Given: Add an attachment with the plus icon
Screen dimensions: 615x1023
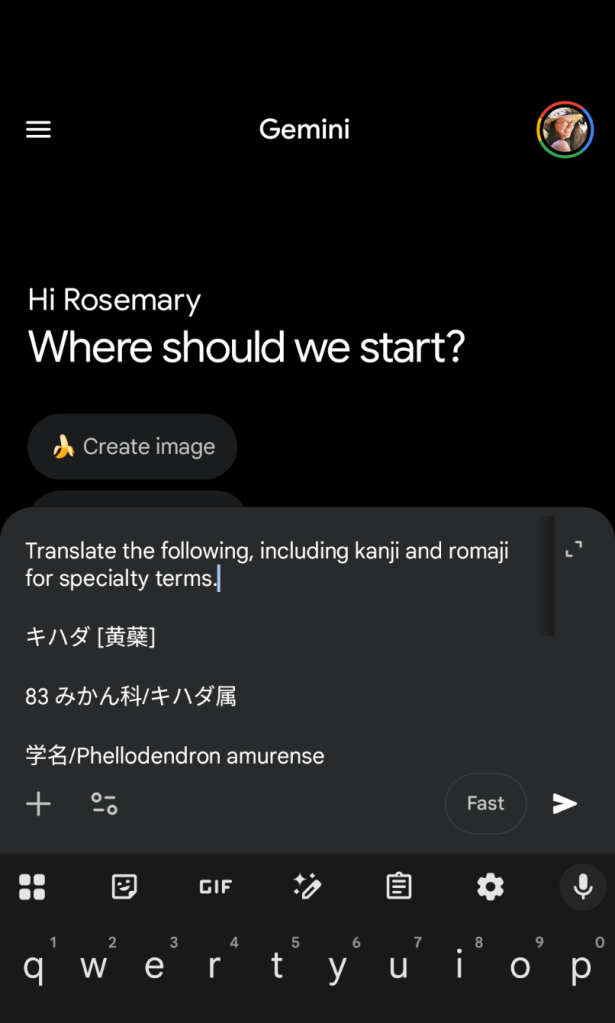Looking at the screenshot, I should [38, 804].
